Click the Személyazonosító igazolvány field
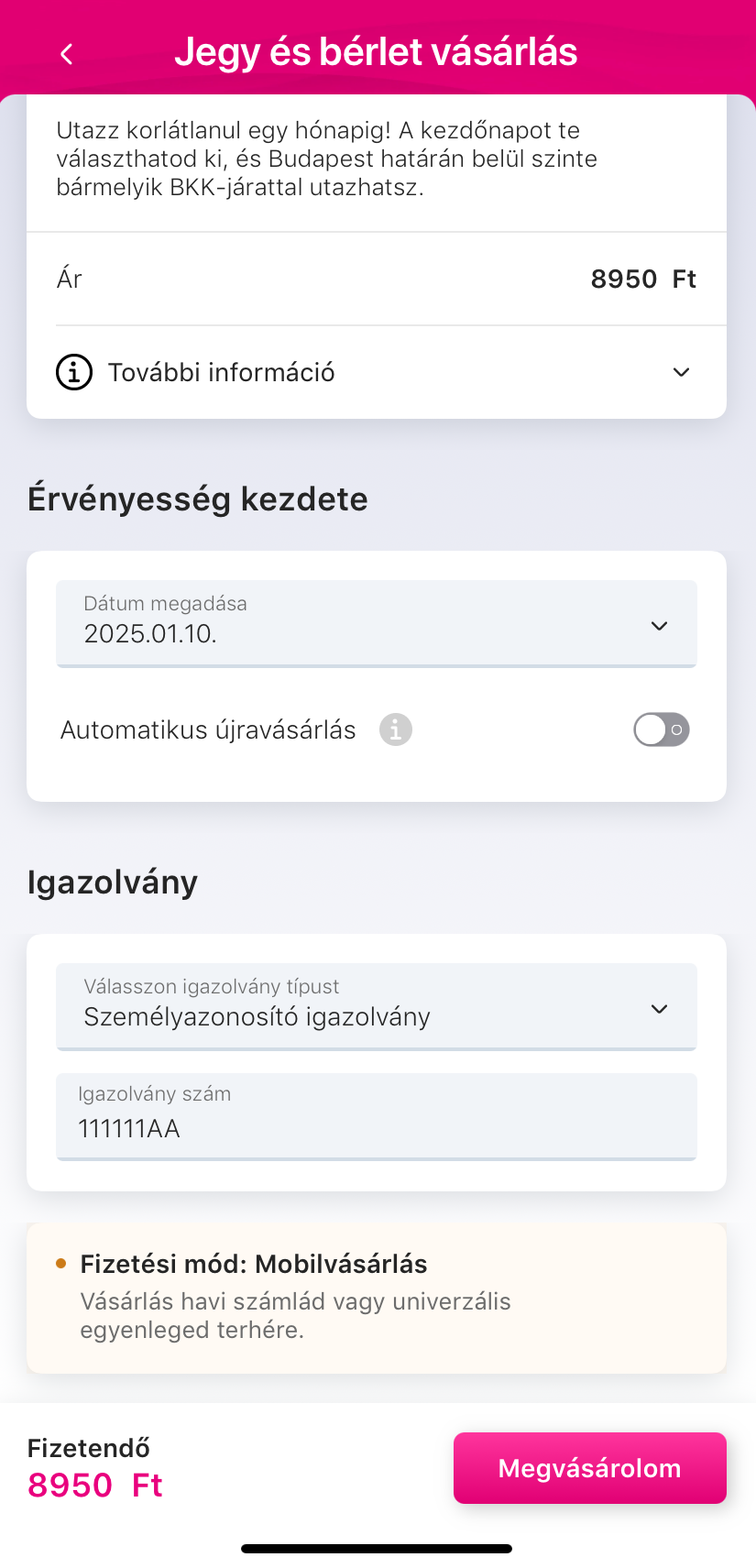 257,1015
